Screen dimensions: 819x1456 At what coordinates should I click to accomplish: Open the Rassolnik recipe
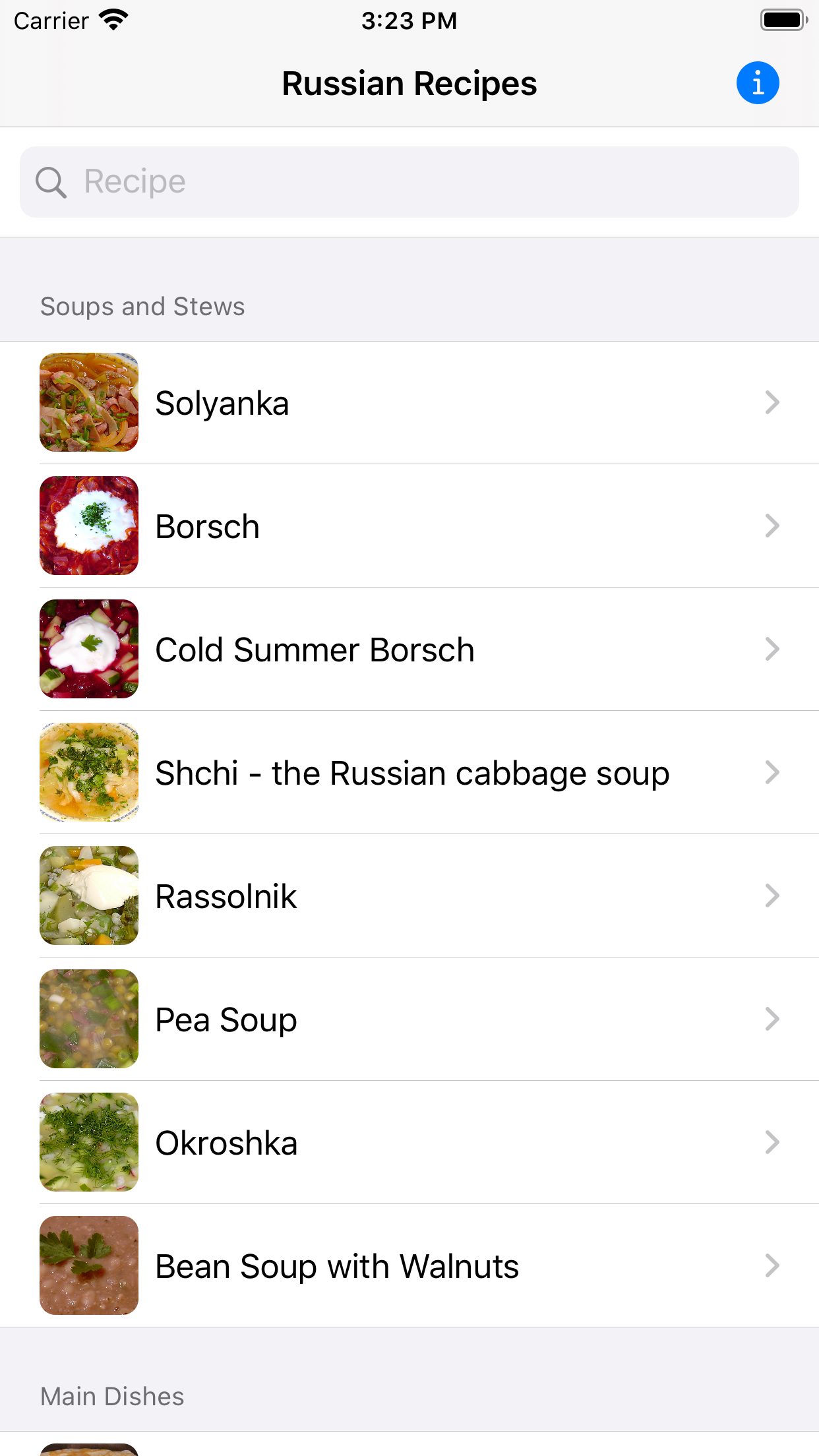tap(409, 896)
